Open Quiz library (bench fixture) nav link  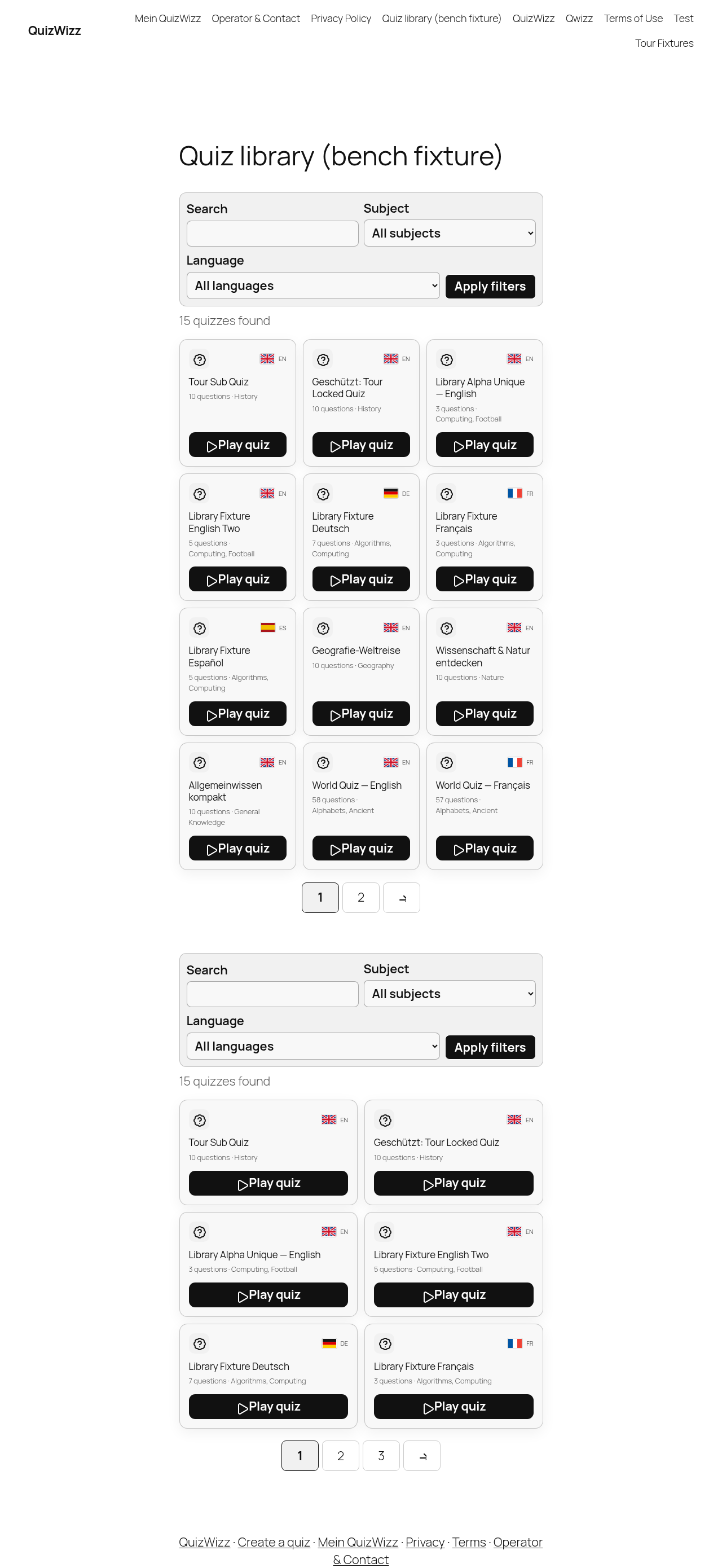[x=441, y=18]
